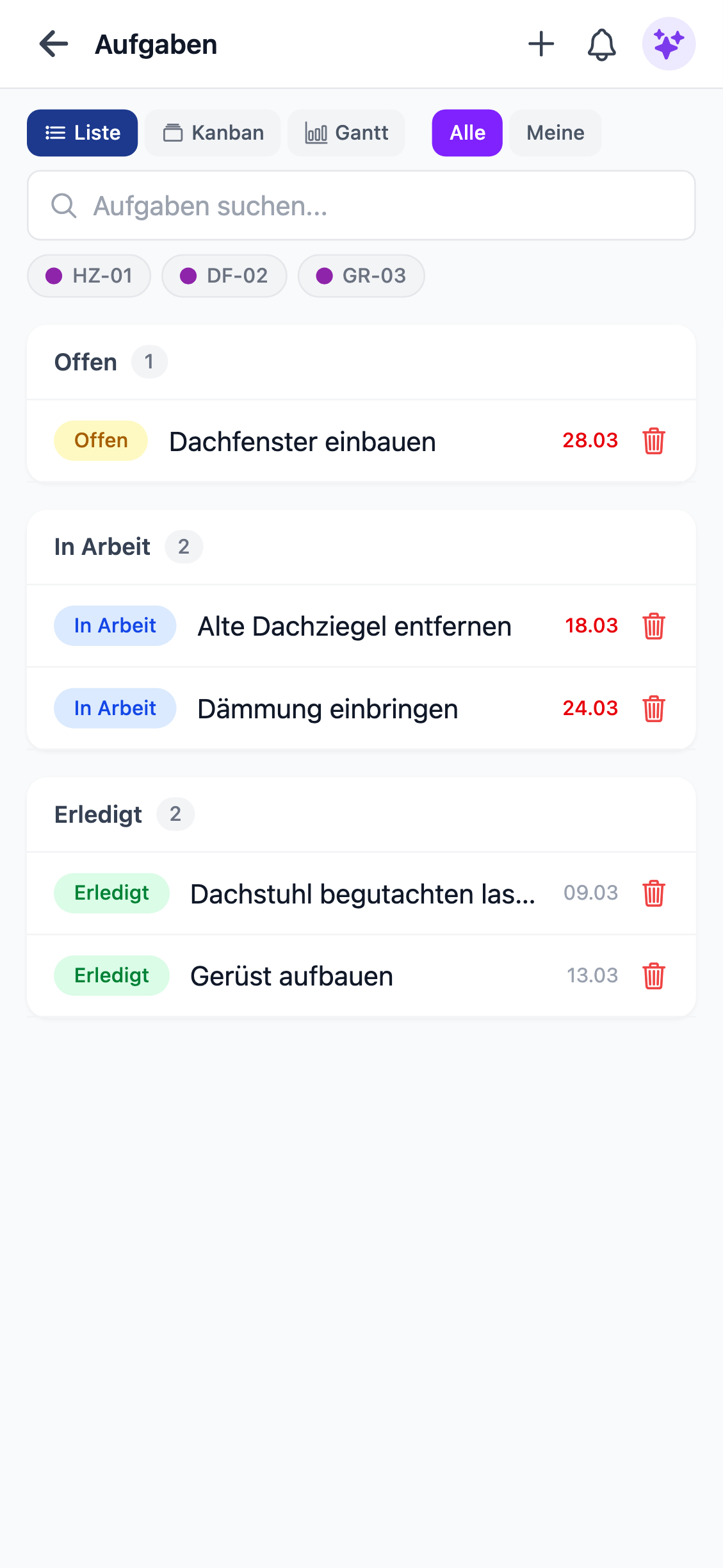Collapse the 'Erledigt' section header
Viewport: 723px width, 1568px height.
[97, 814]
